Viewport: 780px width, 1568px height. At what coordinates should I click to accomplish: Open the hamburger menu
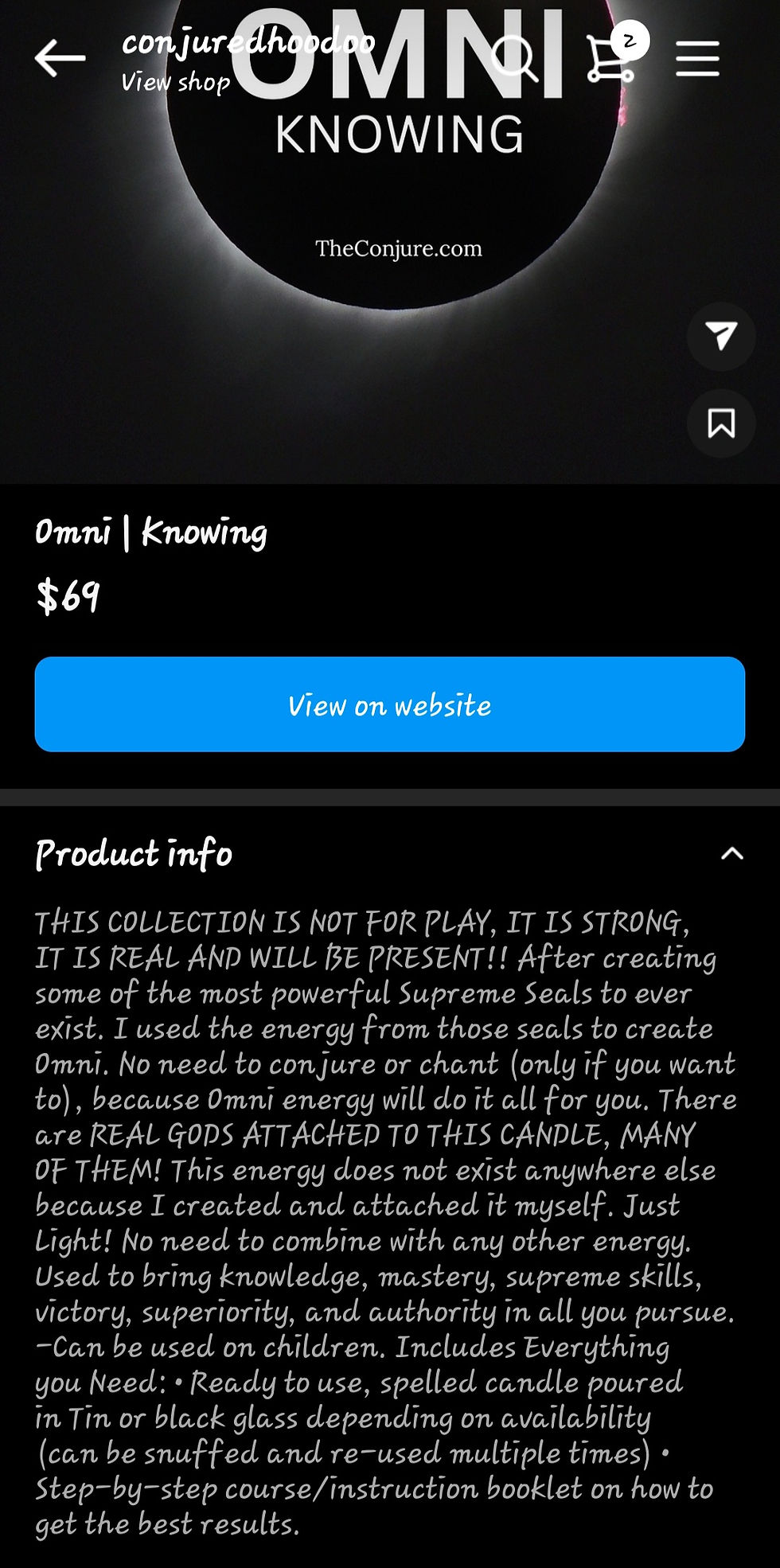tap(697, 59)
